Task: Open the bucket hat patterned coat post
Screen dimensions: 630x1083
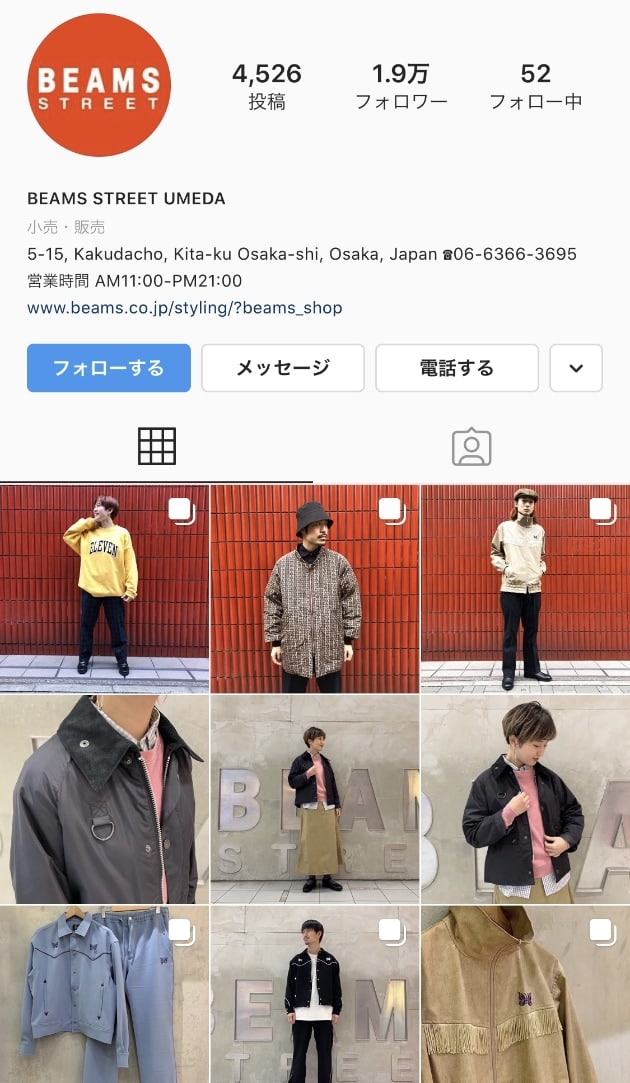Action: [314, 589]
